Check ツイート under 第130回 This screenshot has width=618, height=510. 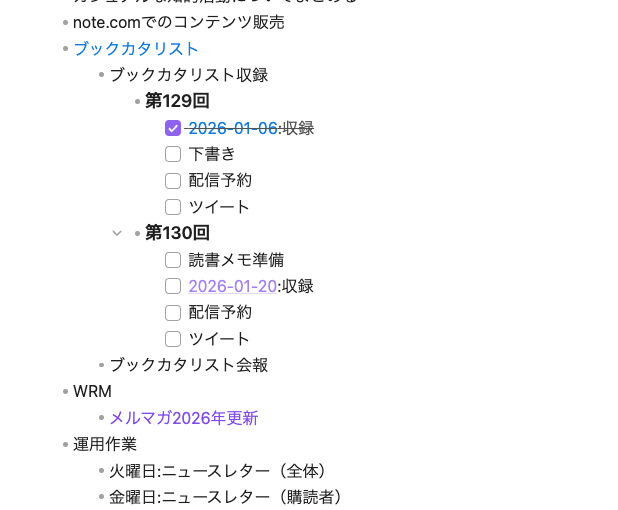173,339
